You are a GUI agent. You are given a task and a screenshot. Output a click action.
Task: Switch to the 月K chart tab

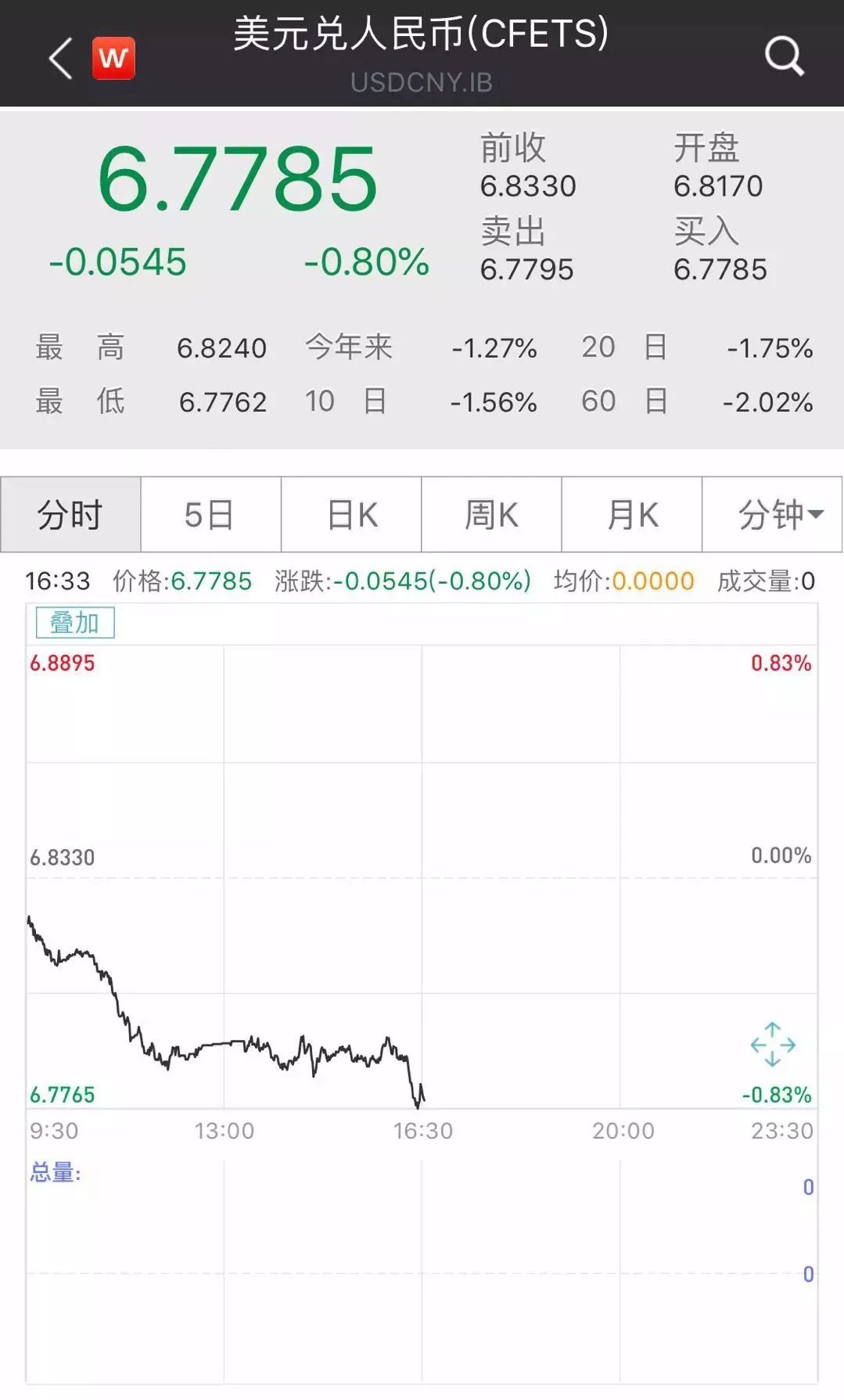632,514
